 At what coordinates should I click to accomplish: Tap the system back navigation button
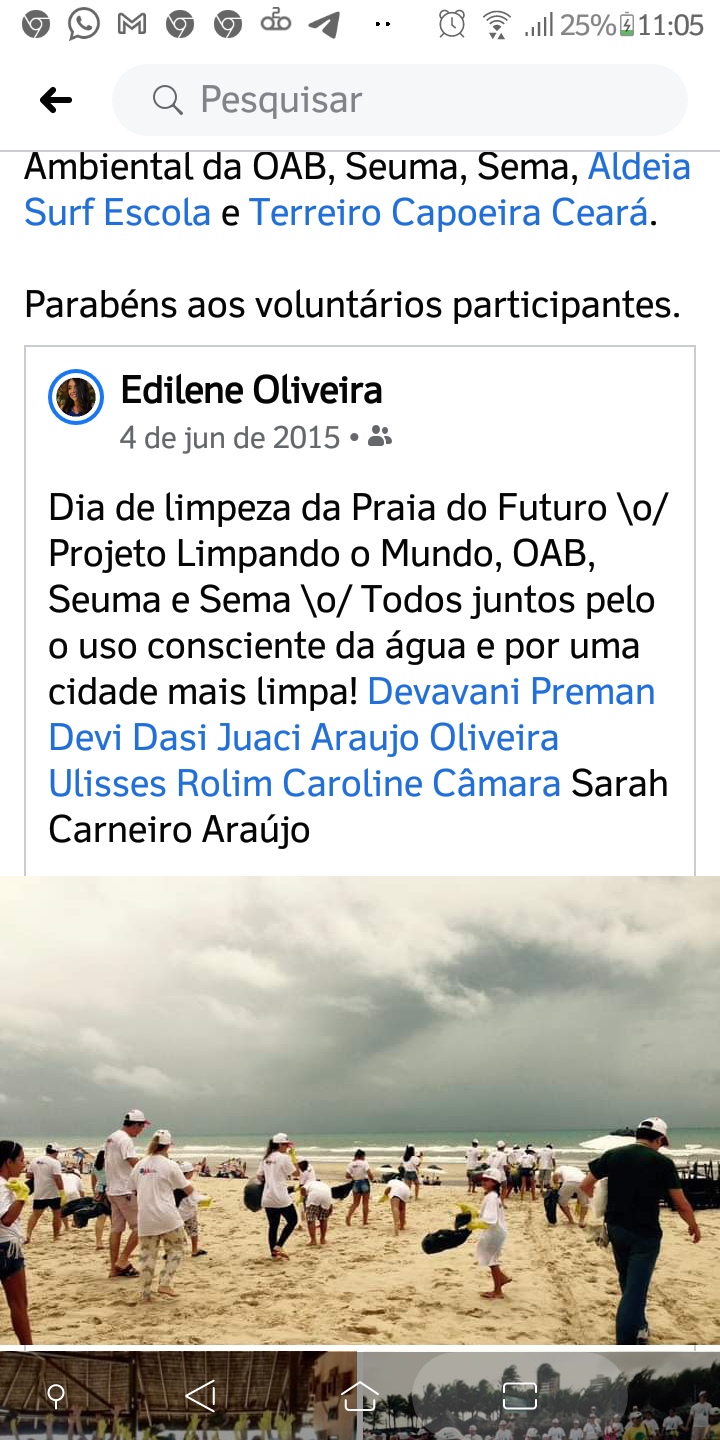[x=201, y=1396]
